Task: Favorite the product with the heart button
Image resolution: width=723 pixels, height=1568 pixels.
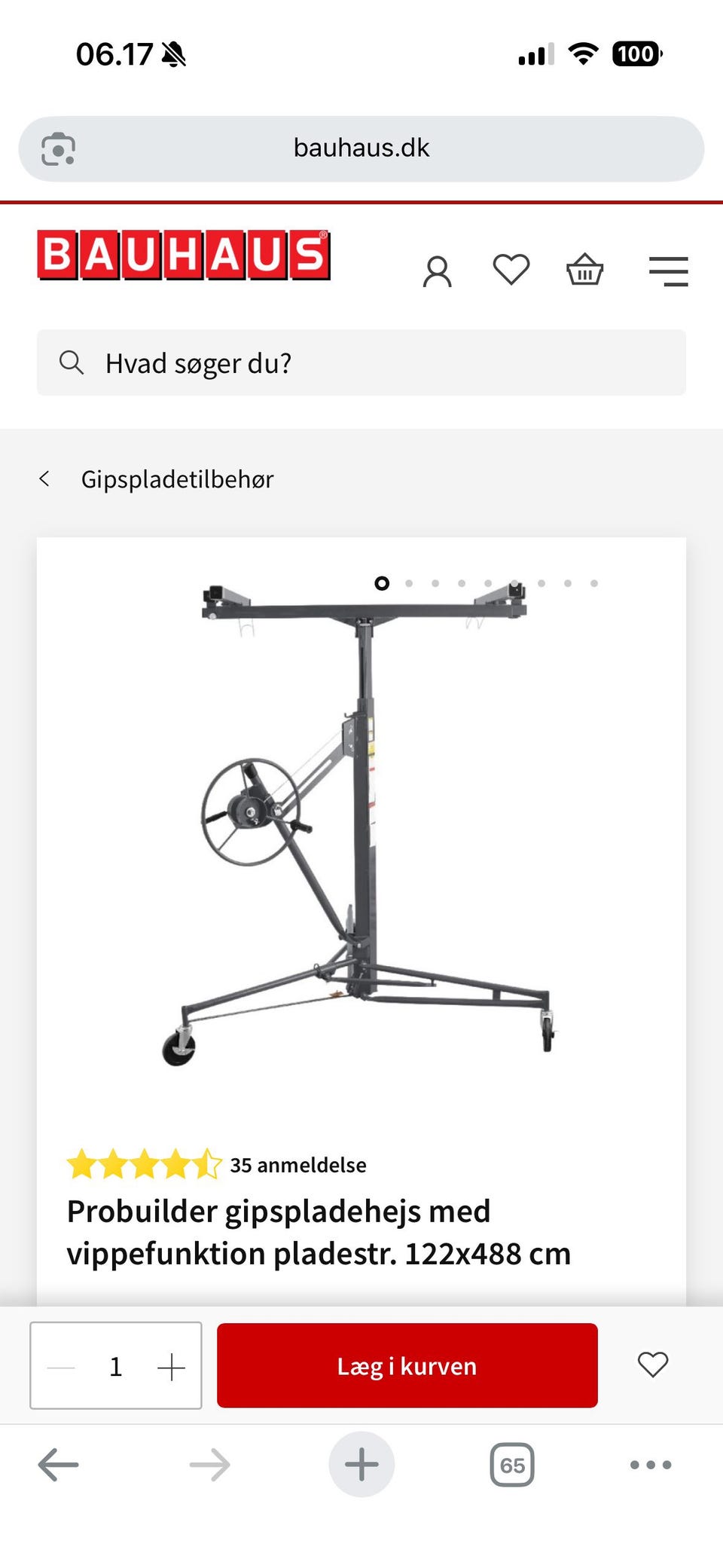Action: click(x=652, y=1366)
